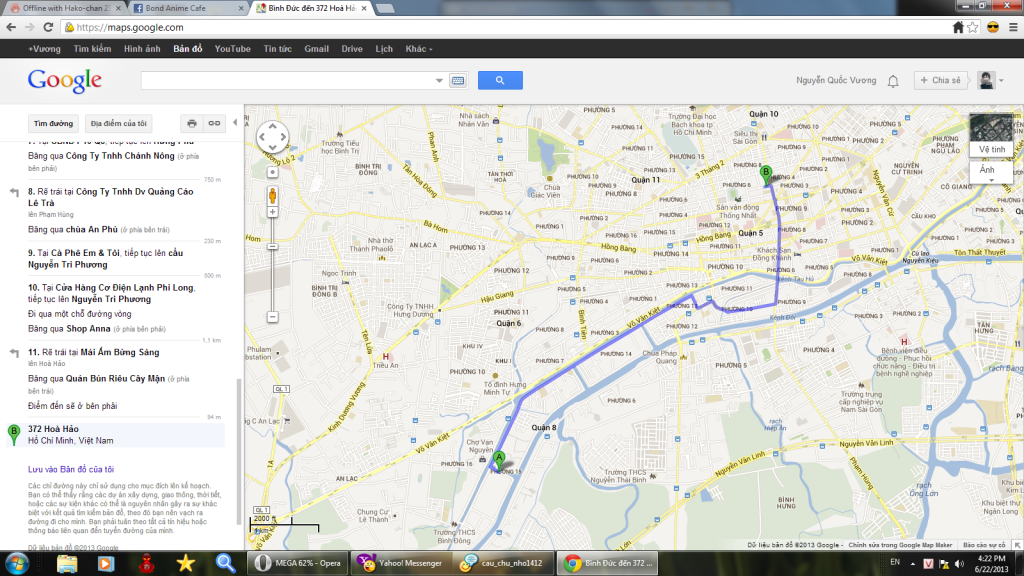The image size is (1024, 576).
Task: Select step 11 Rẽ trái tại Mái Ấm Bừng Sáng
Action: (93, 352)
